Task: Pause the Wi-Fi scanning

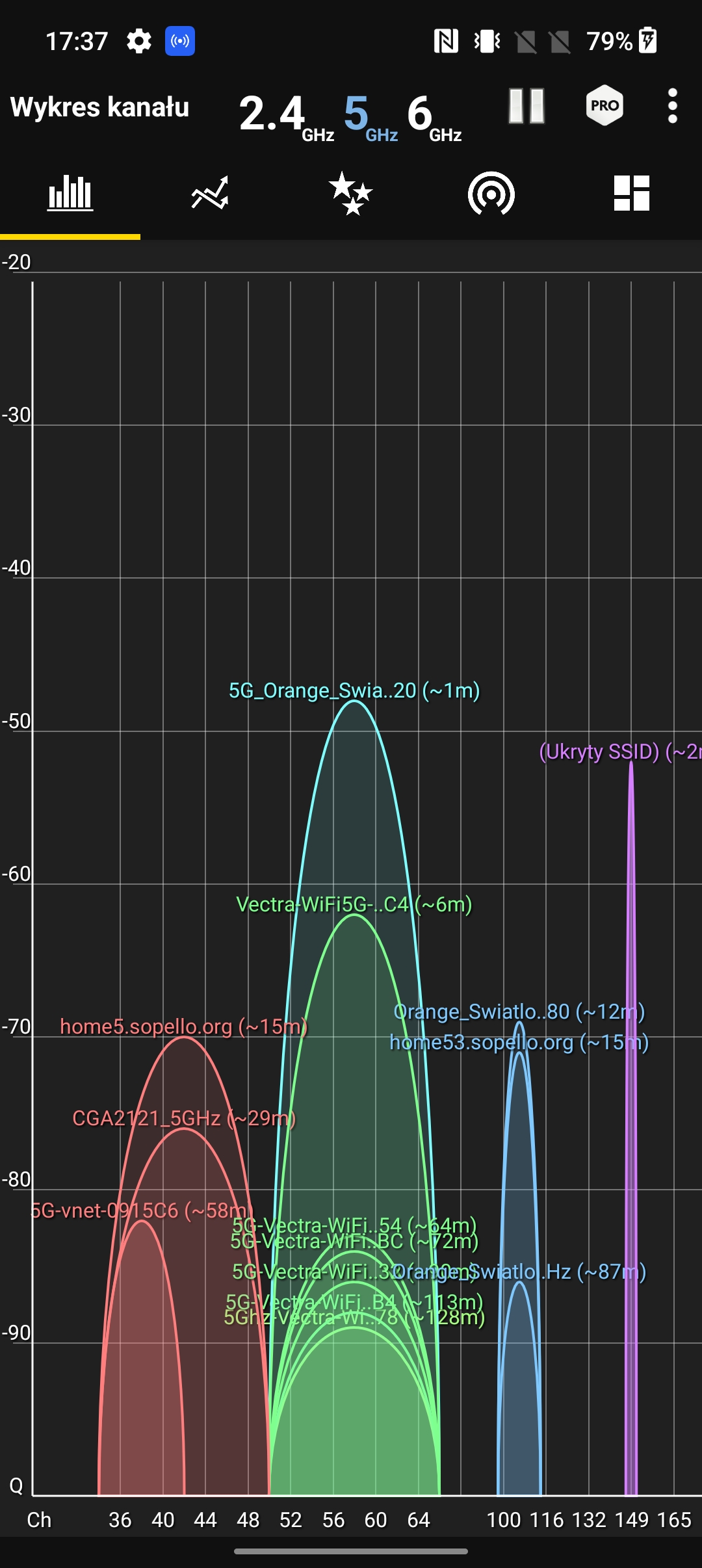Action: pos(526,106)
